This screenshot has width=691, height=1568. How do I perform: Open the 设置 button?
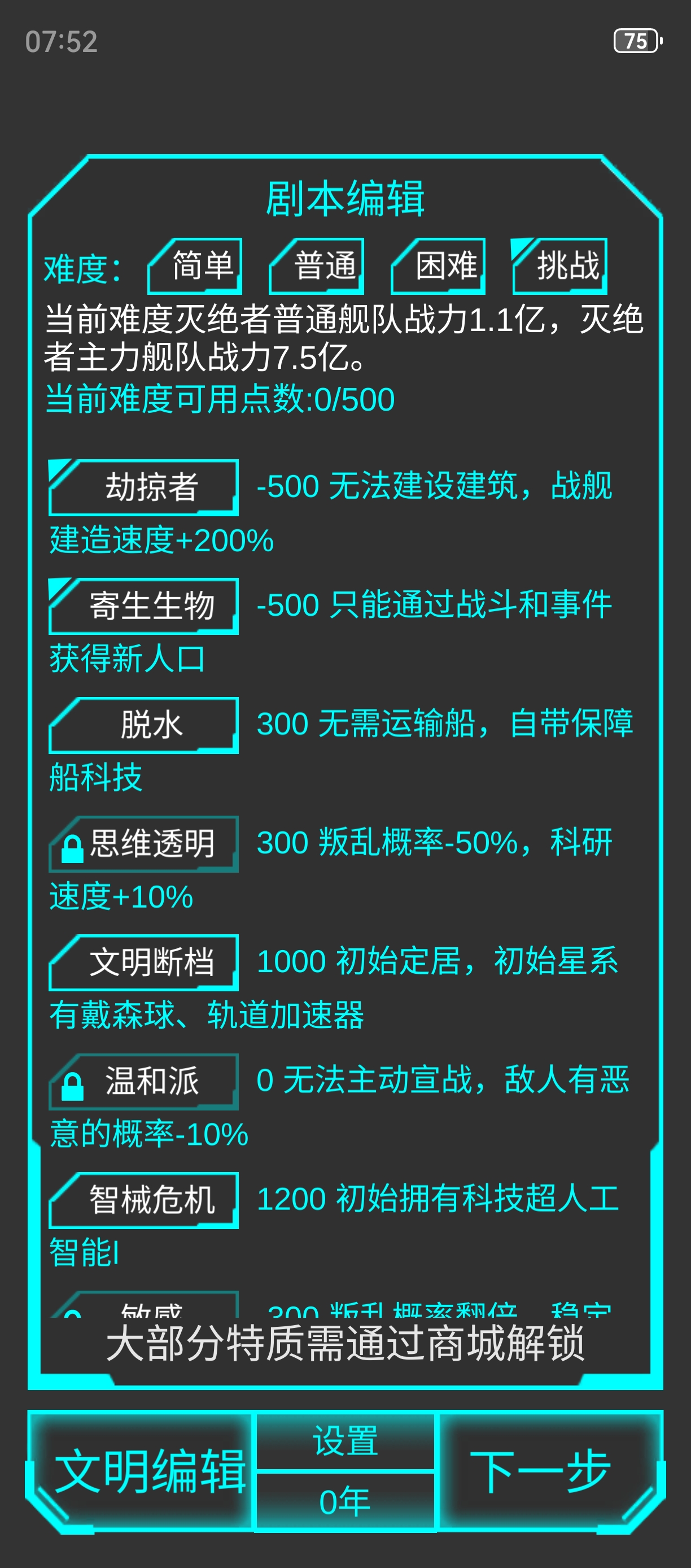click(345, 1441)
